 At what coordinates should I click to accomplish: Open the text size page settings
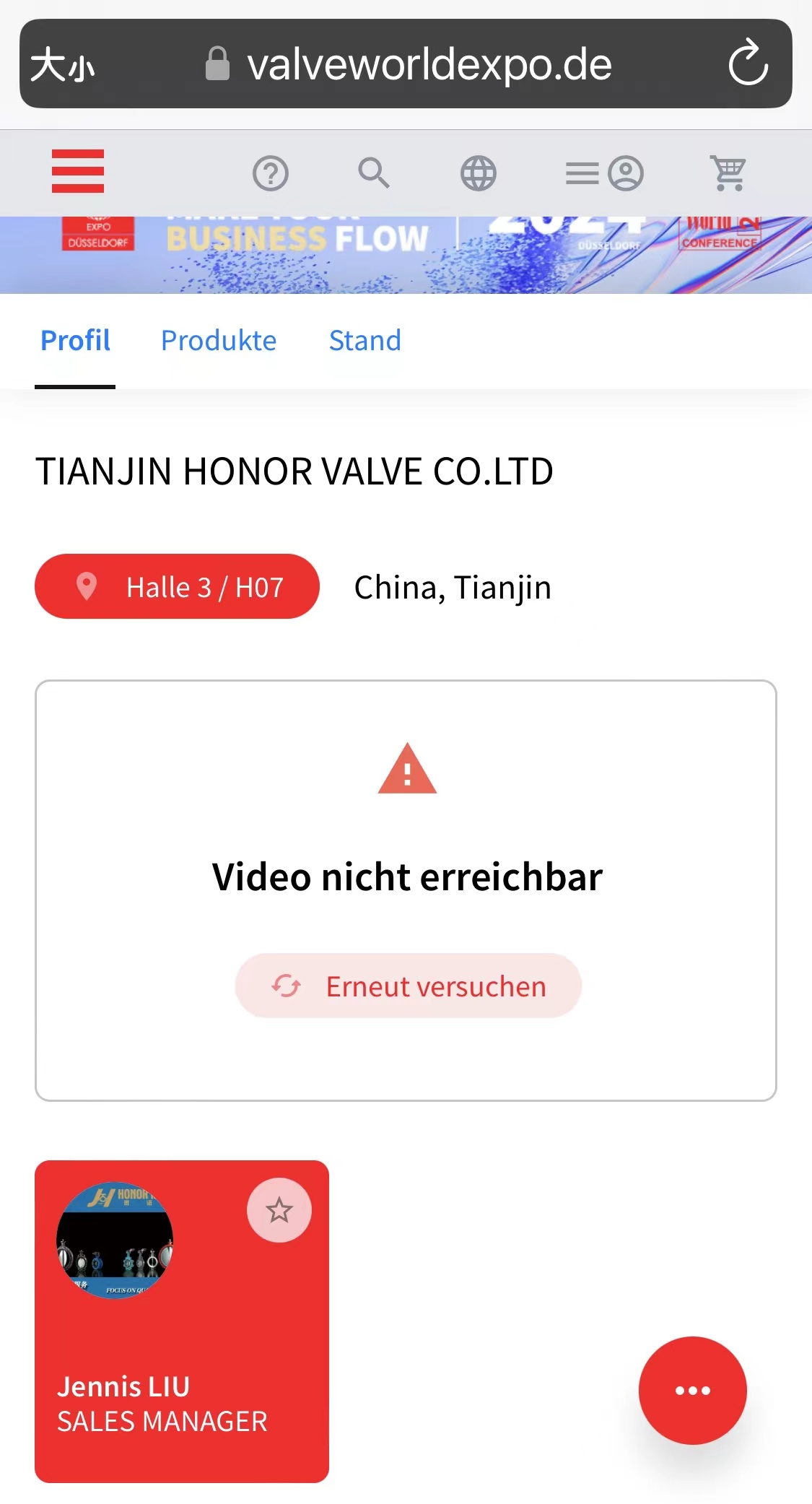(63, 65)
